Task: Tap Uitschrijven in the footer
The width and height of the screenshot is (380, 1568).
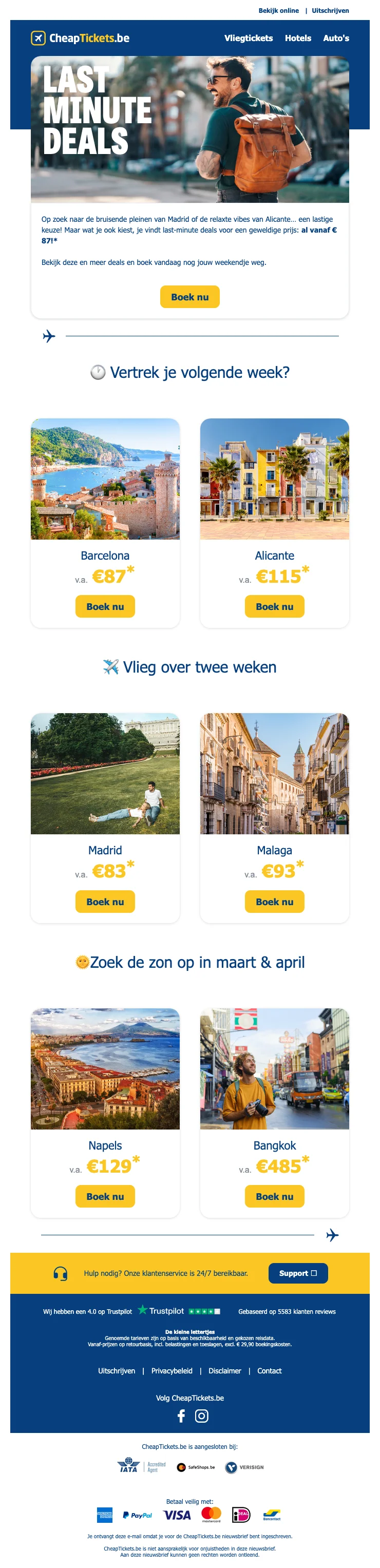Action: 117,1371
